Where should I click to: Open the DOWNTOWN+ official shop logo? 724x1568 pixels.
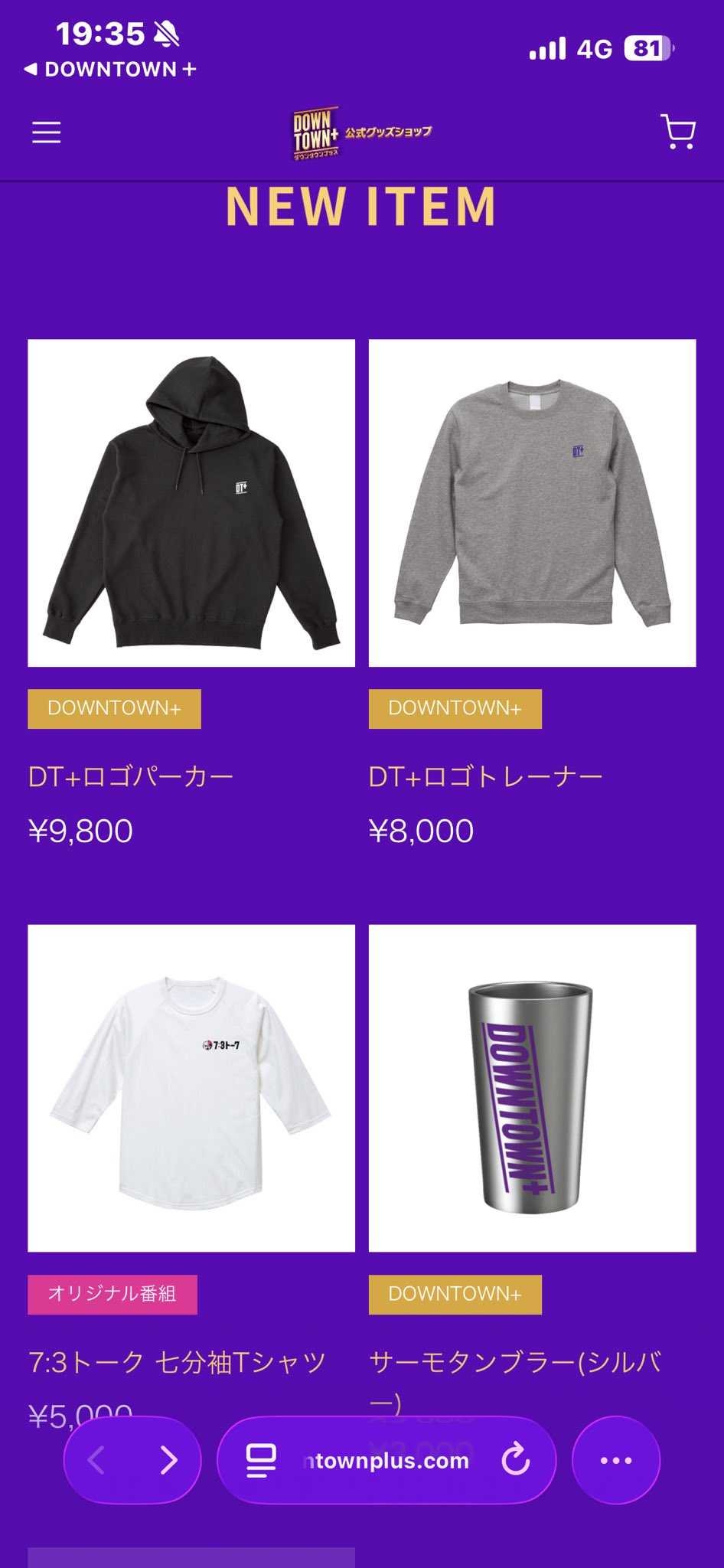(361, 133)
